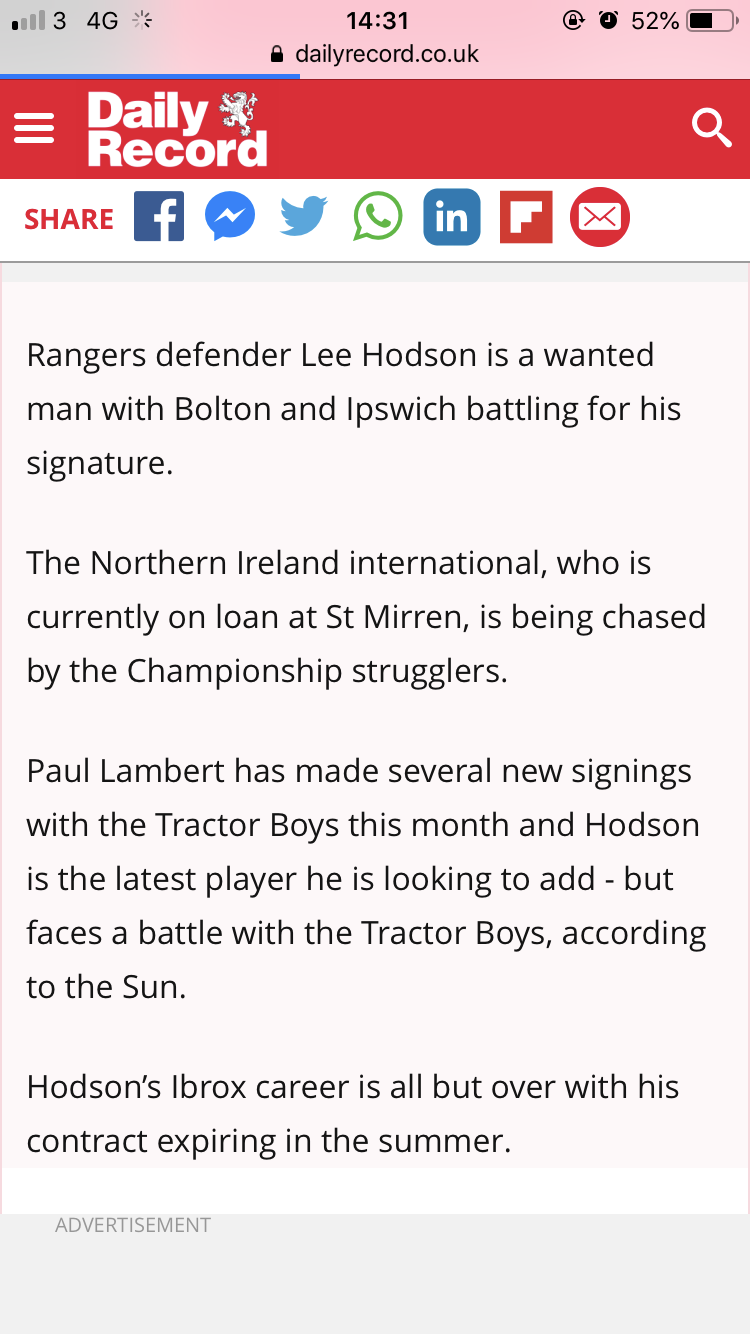Open the hamburger menu
Screen dimensions: 750x1334
click(34, 128)
